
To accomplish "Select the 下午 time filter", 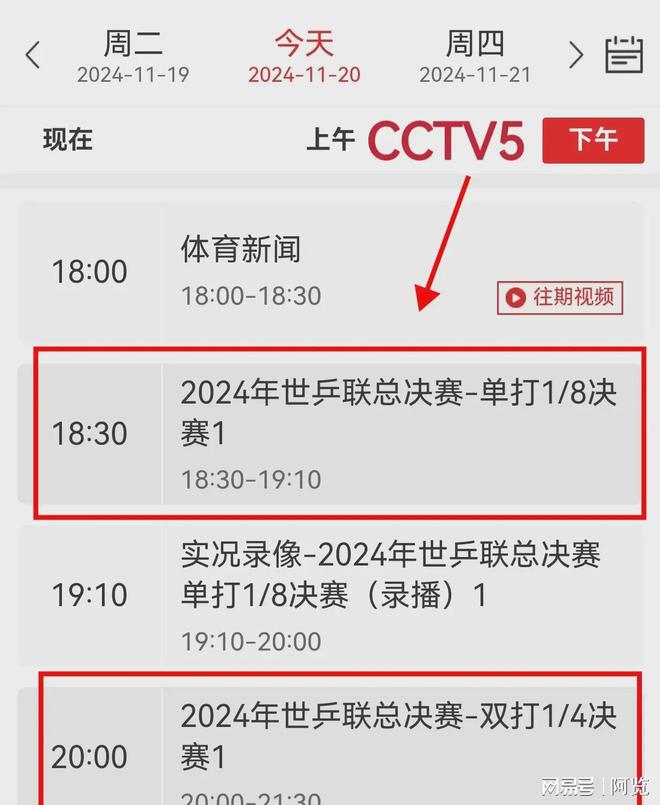I will point(593,140).
